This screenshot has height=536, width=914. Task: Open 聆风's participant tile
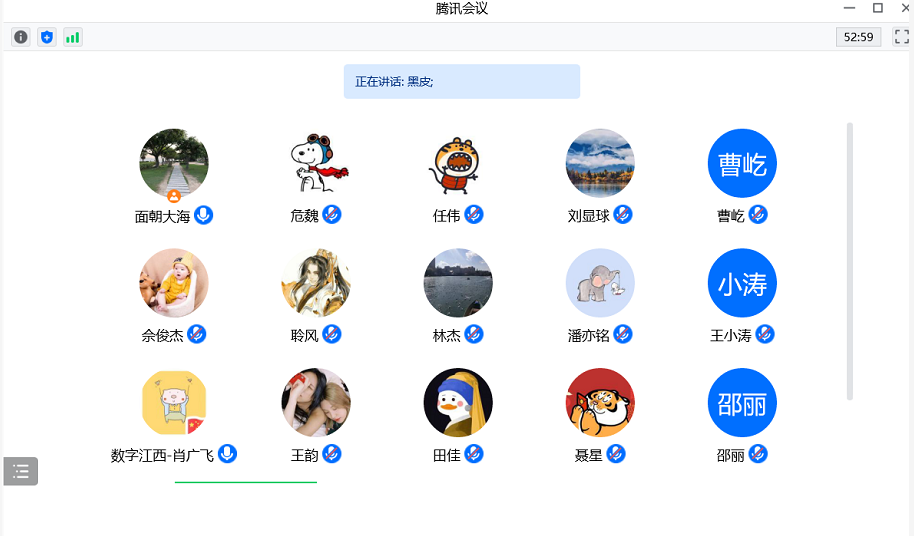[316, 283]
